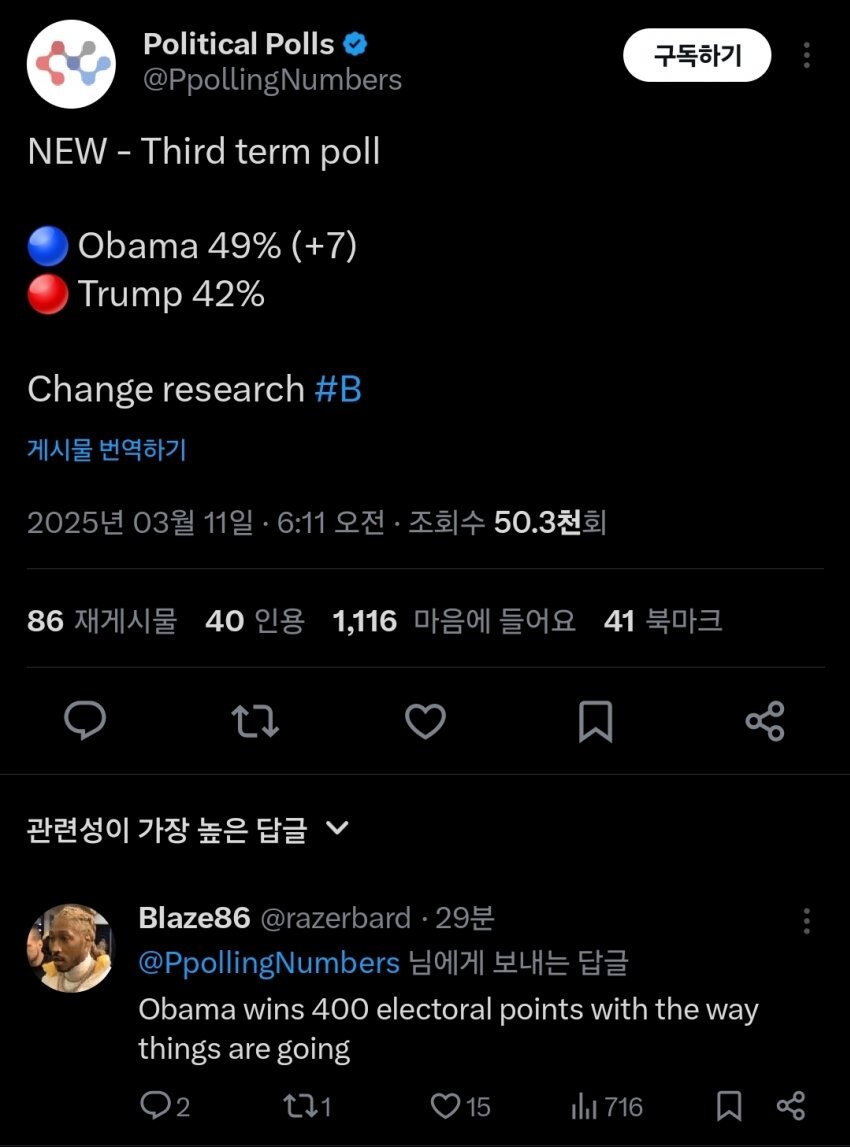Like the main poll tweet
Image resolution: width=850 pixels, height=1147 pixels.
pos(425,720)
